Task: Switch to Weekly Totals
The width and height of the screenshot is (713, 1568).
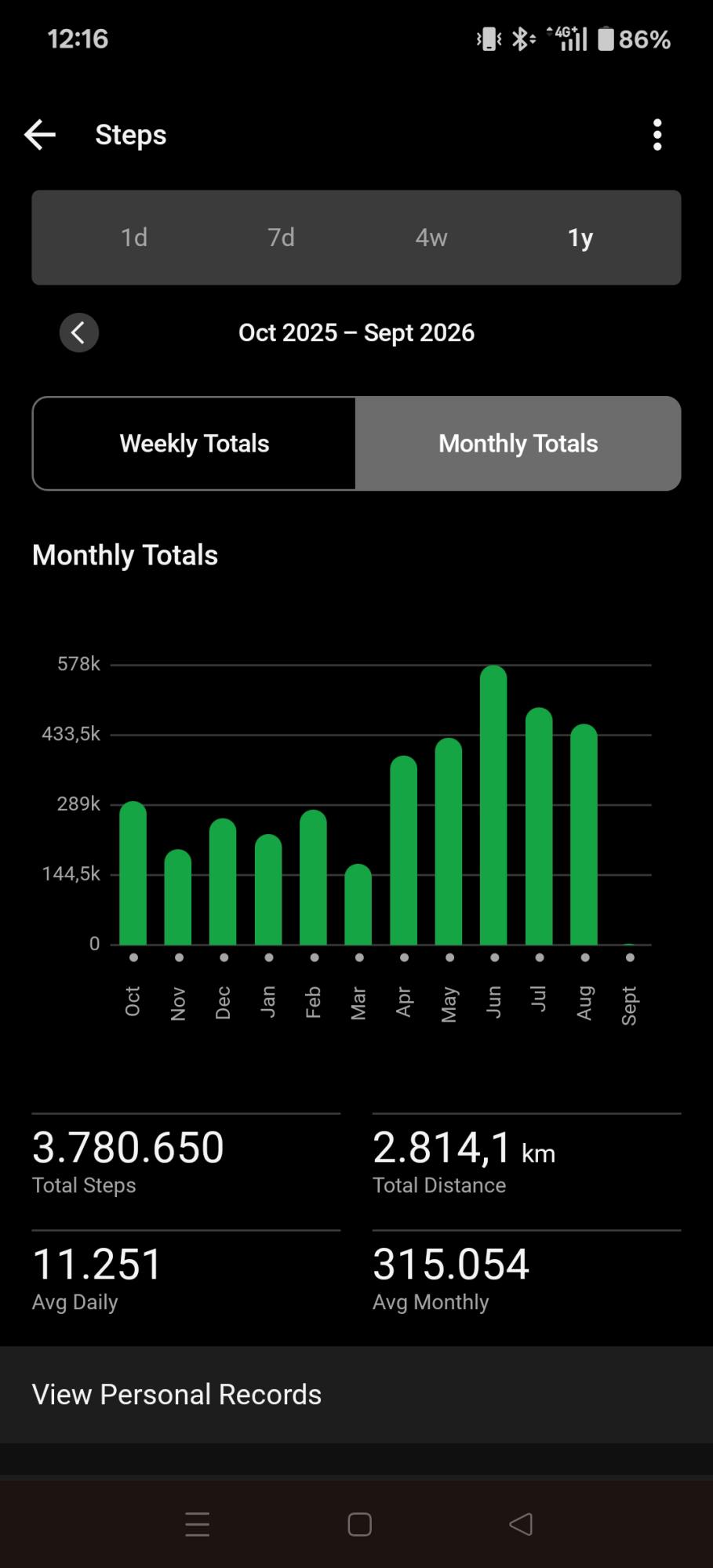Action: point(195,444)
